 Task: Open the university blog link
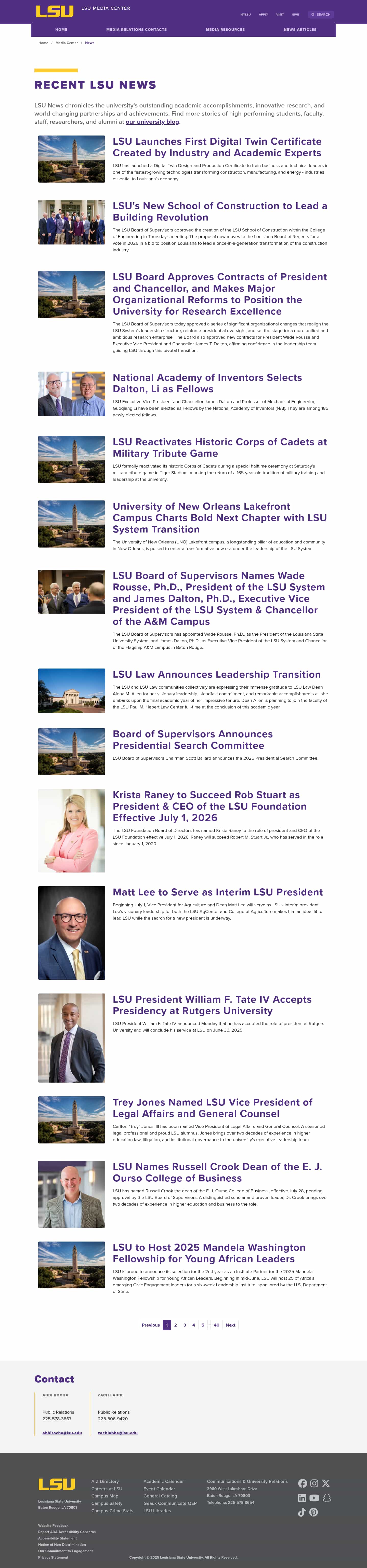click(x=152, y=122)
